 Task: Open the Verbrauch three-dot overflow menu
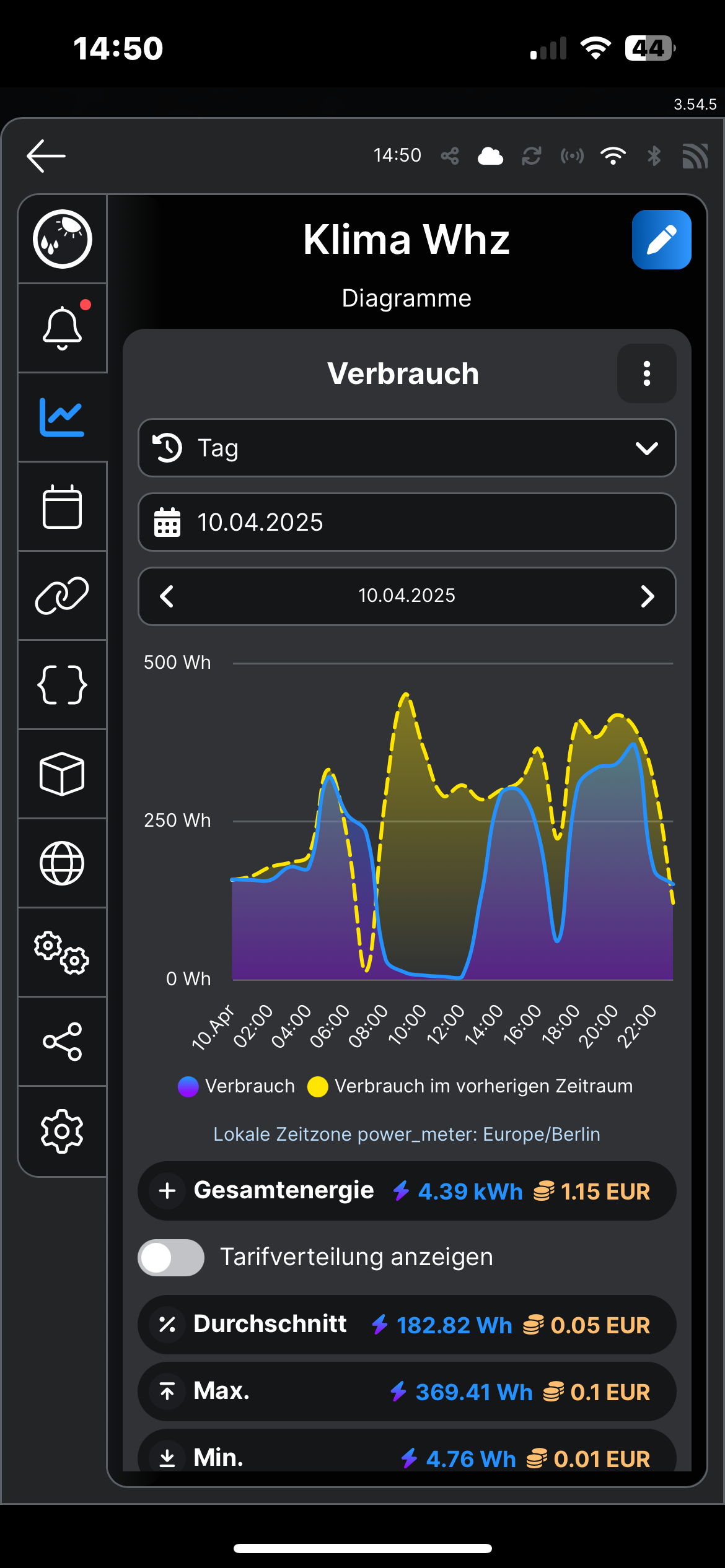(646, 373)
